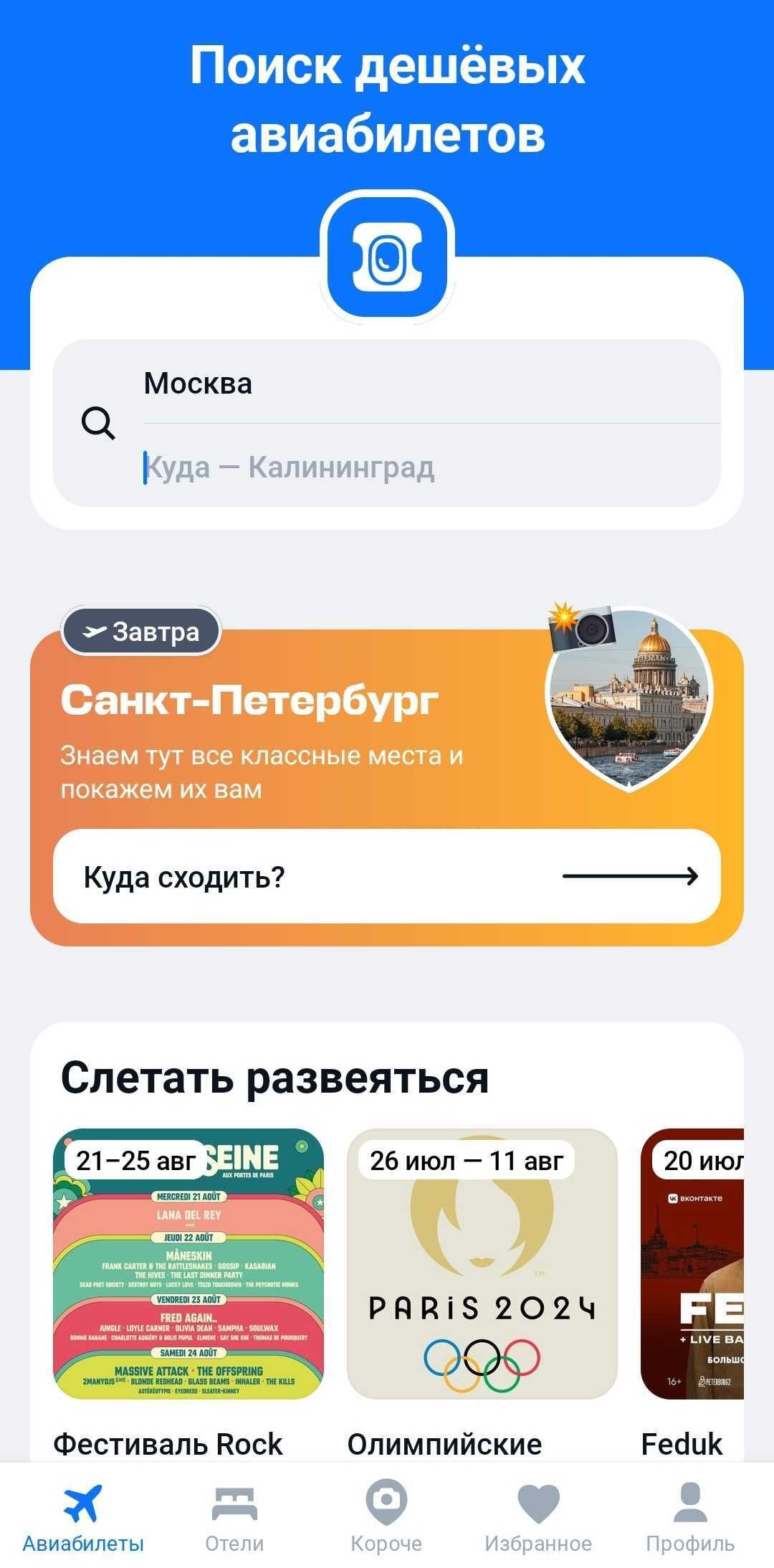Open the Куда сходить? button
This screenshot has width=774, height=1568.
point(387,876)
